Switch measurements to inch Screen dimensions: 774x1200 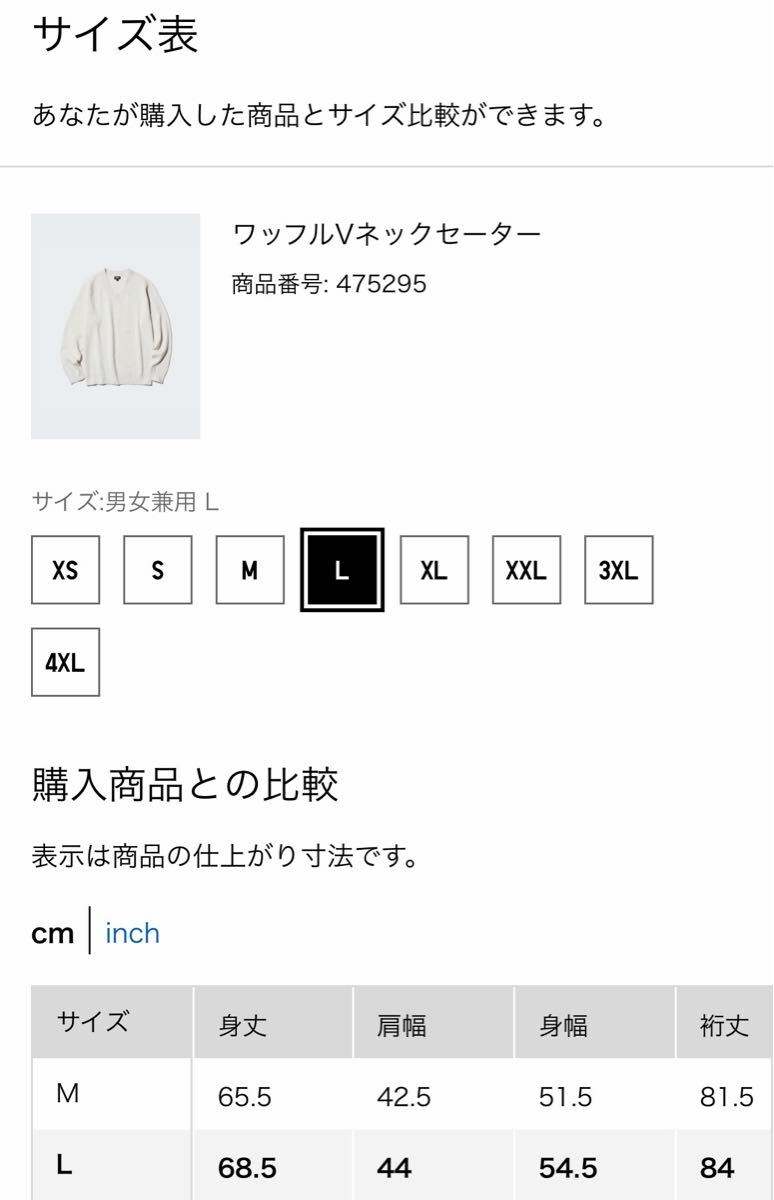point(132,933)
